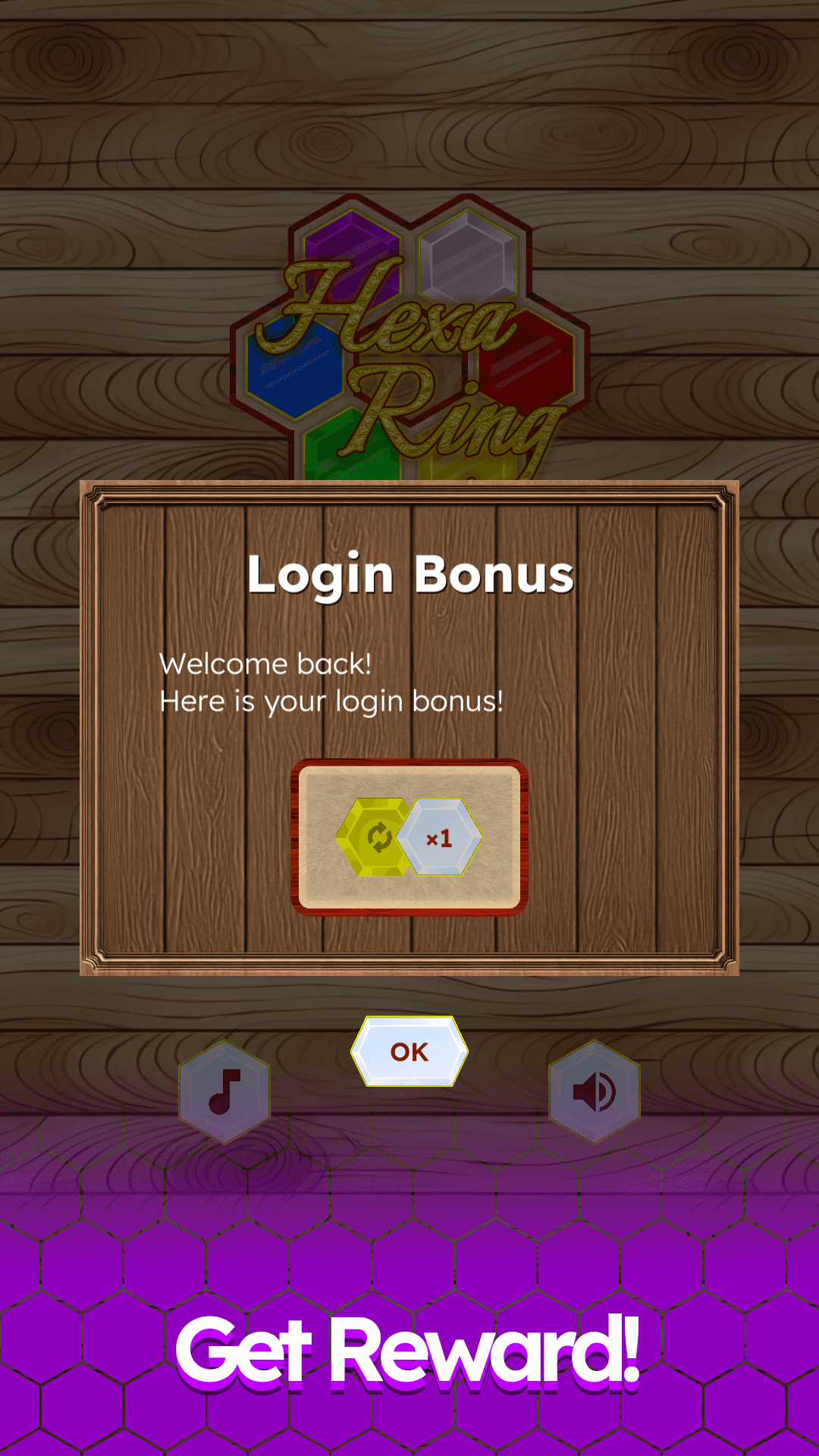This screenshot has width=819, height=1456.
Task: Toggle the background music note icon
Action: click(224, 1092)
